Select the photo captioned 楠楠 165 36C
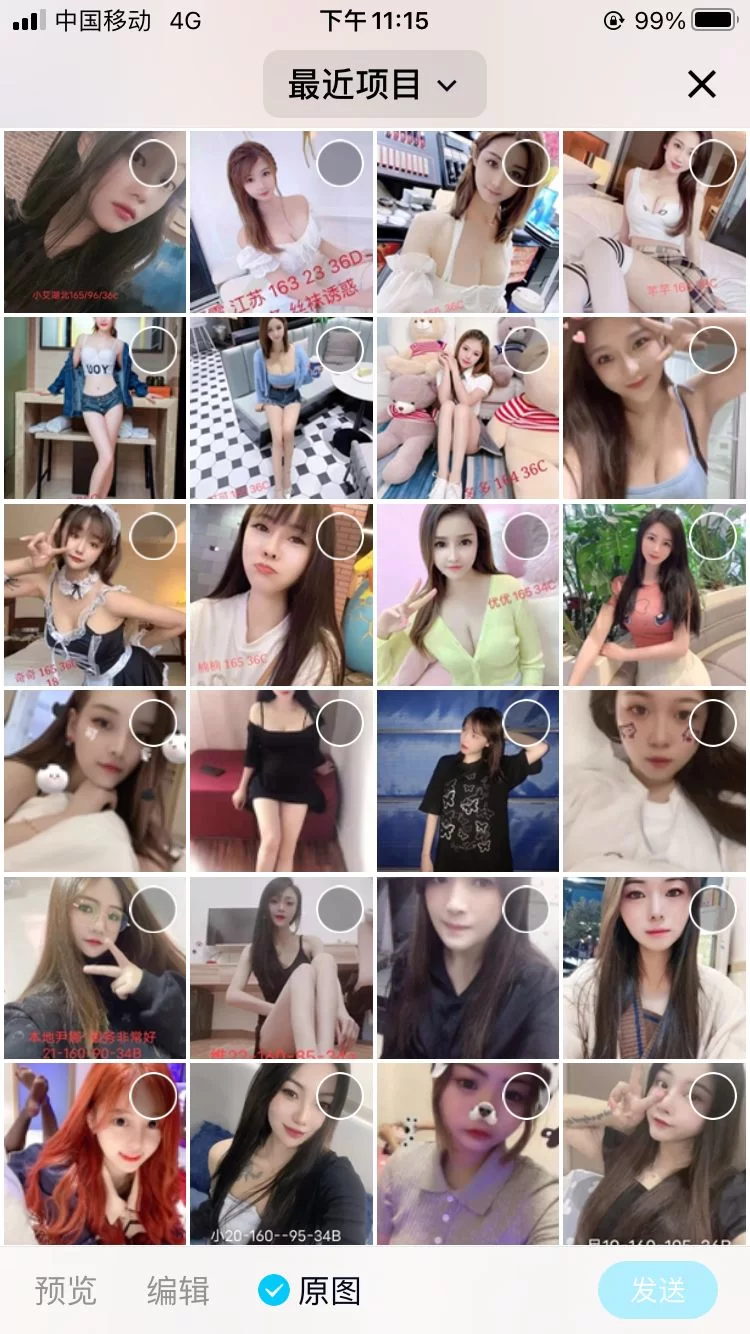The height and width of the screenshot is (1334, 750). point(340,537)
